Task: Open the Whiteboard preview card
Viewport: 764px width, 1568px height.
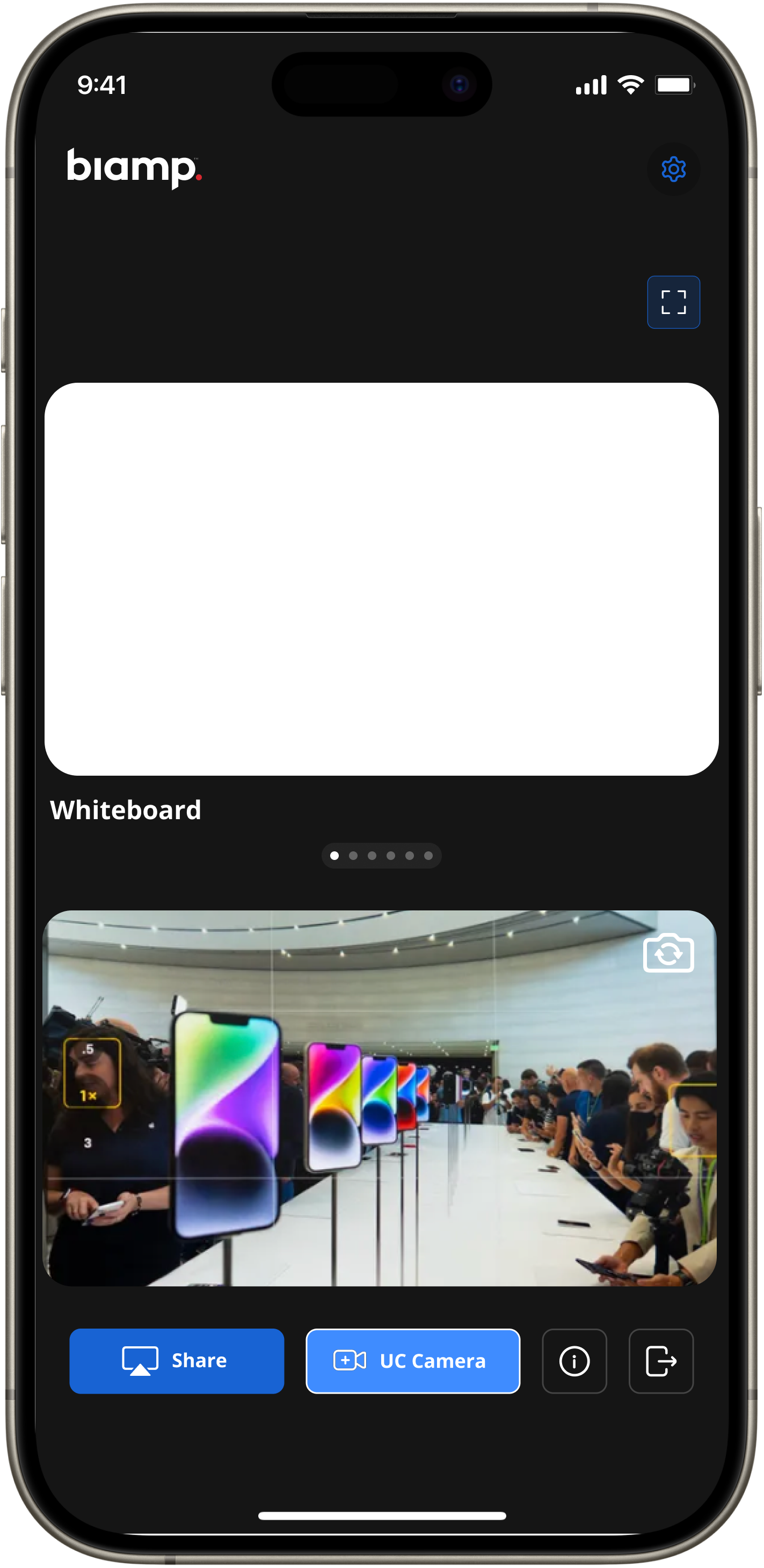Action: click(381, 578)
